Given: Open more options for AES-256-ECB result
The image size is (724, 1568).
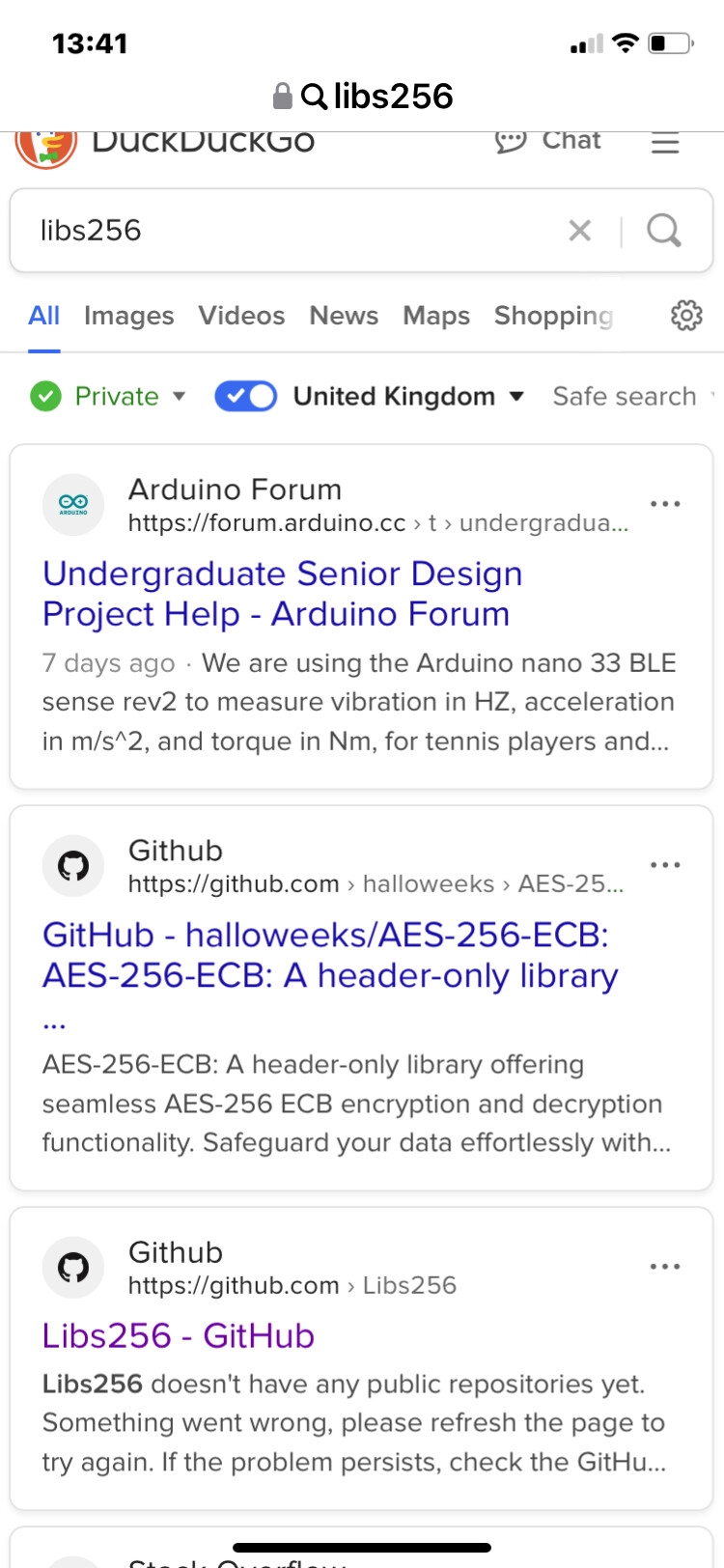Looking at the screenshot, I should (665, 865).
